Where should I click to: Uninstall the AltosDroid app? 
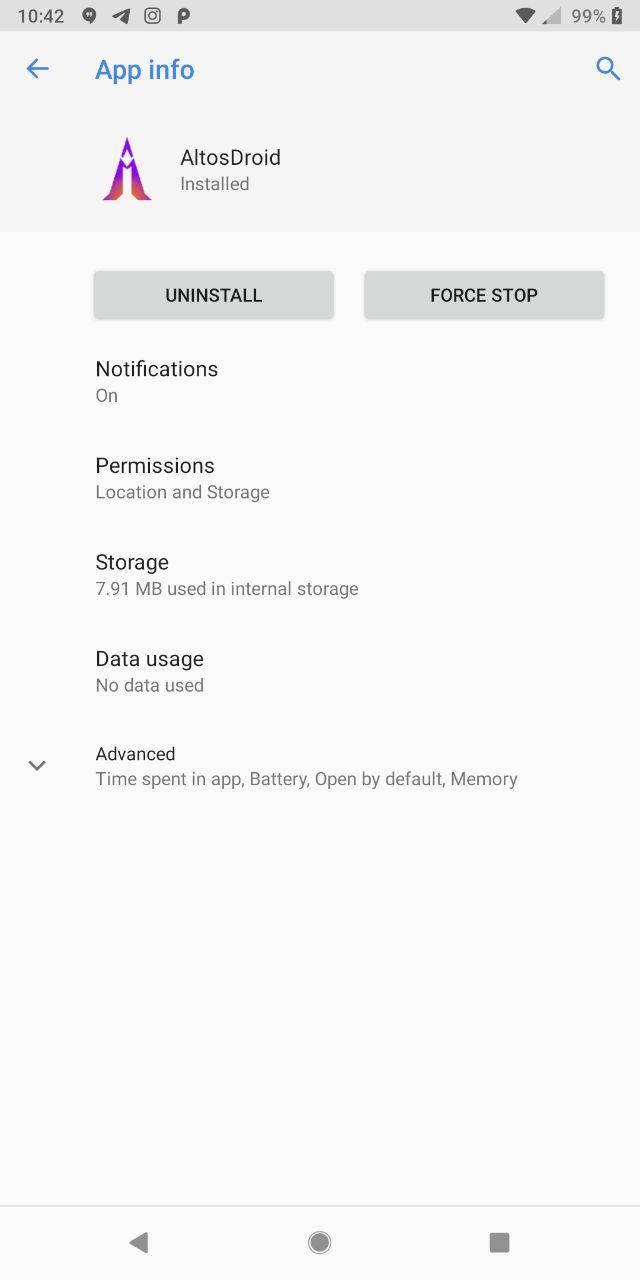214,295
